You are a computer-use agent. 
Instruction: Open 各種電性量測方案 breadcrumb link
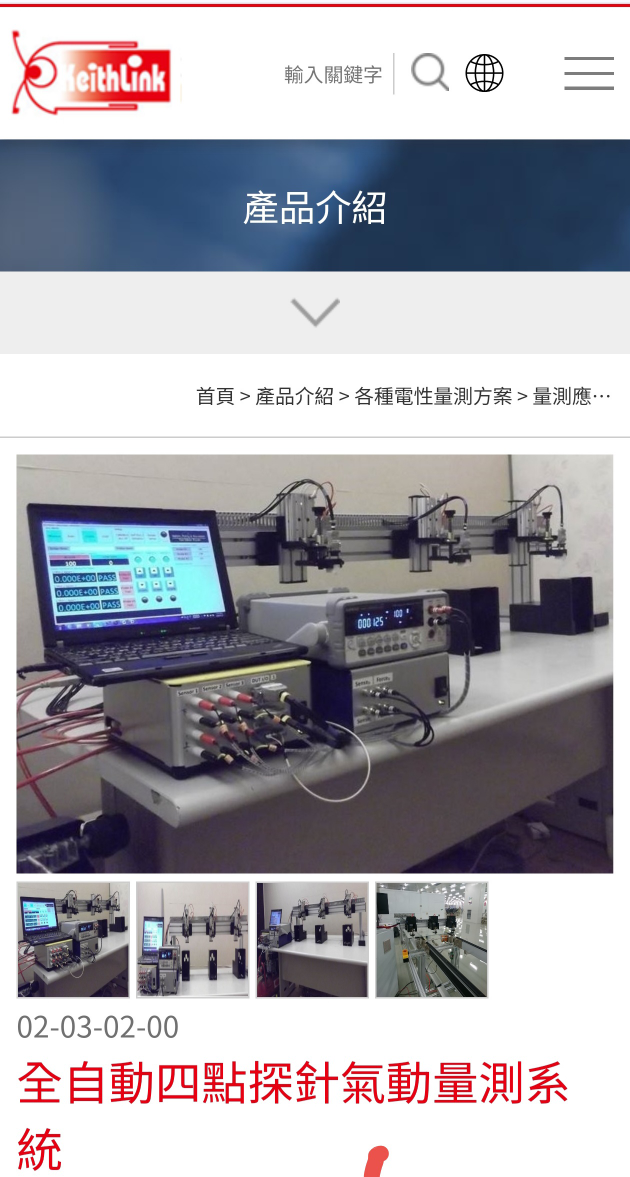click(433, 396)
